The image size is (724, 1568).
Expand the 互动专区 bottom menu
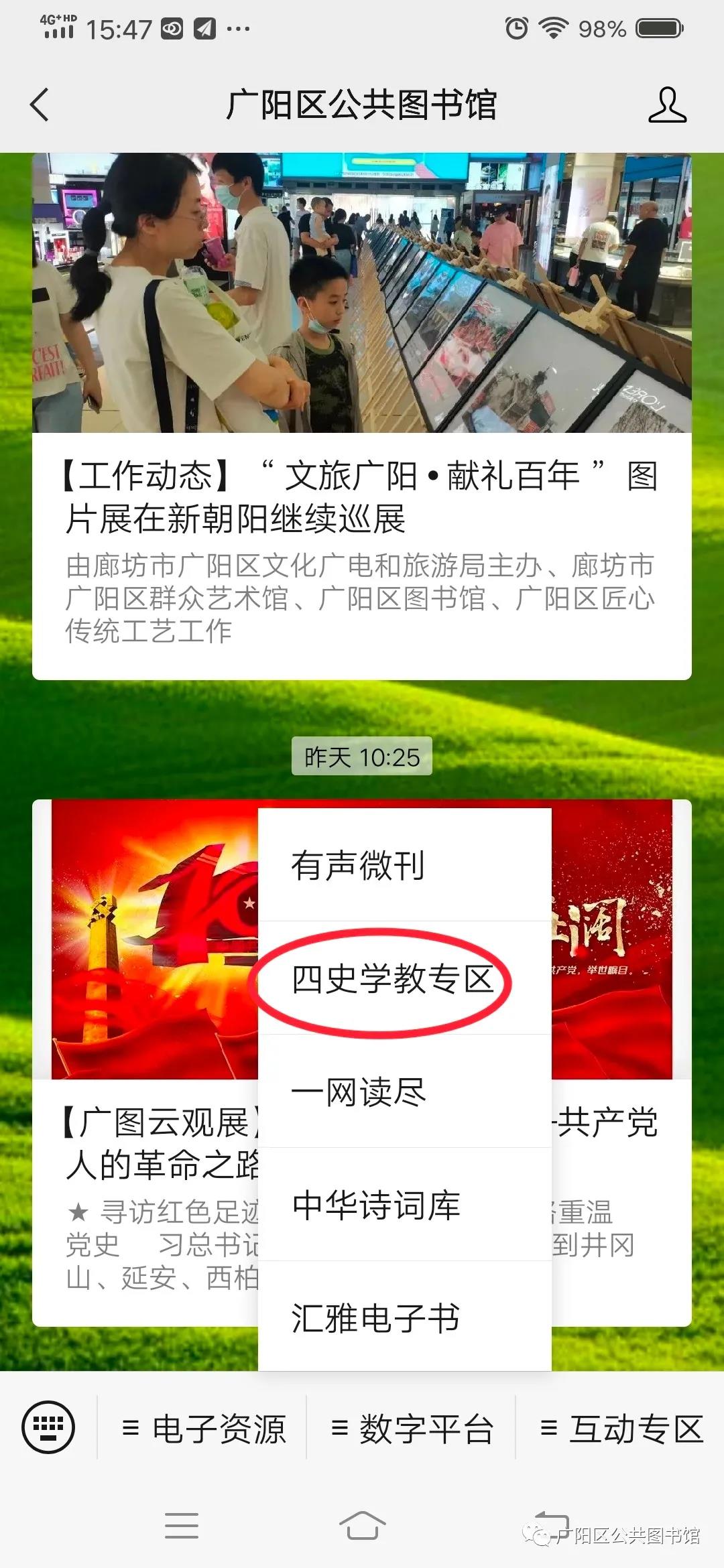(x=621, y=1429)
